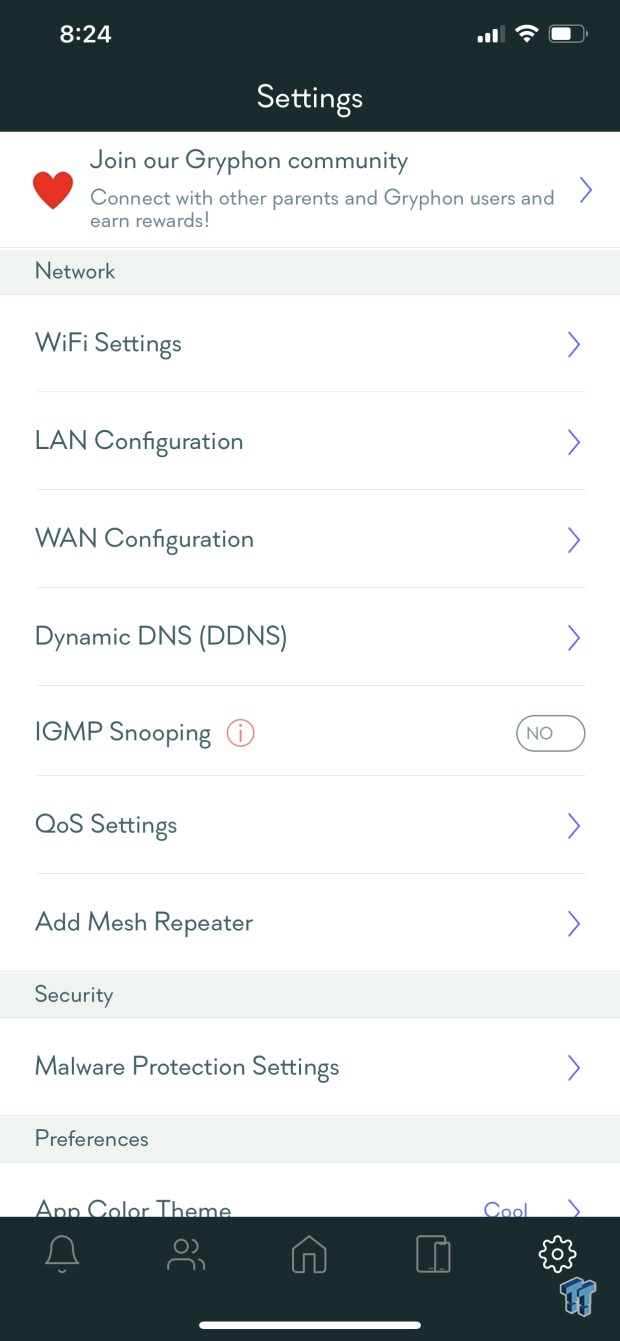Select the settings gear tab

coord(557,1254)
